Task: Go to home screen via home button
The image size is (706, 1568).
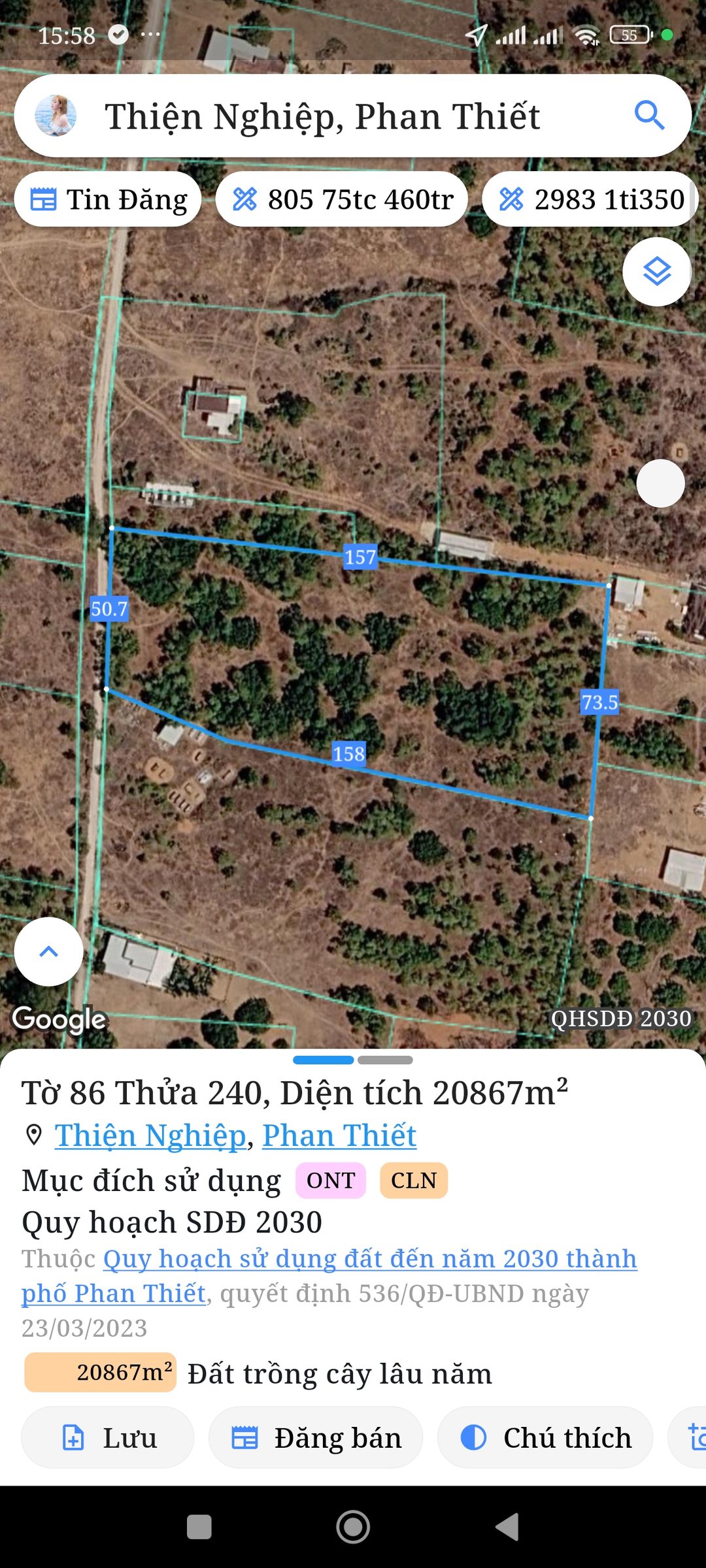Action: [353, 1527]
